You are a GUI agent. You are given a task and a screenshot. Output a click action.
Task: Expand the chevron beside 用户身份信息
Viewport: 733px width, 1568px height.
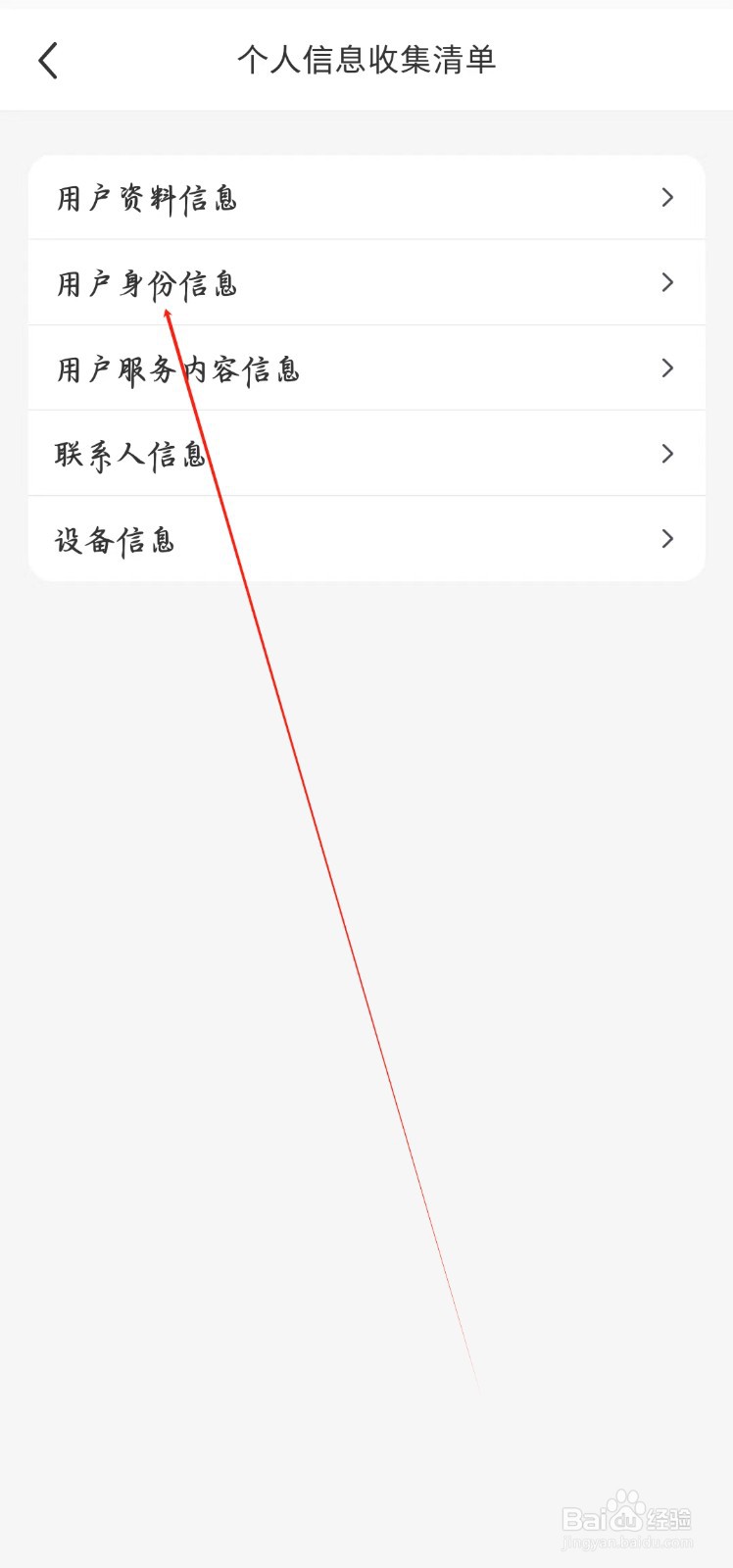(x=667, y=283)
